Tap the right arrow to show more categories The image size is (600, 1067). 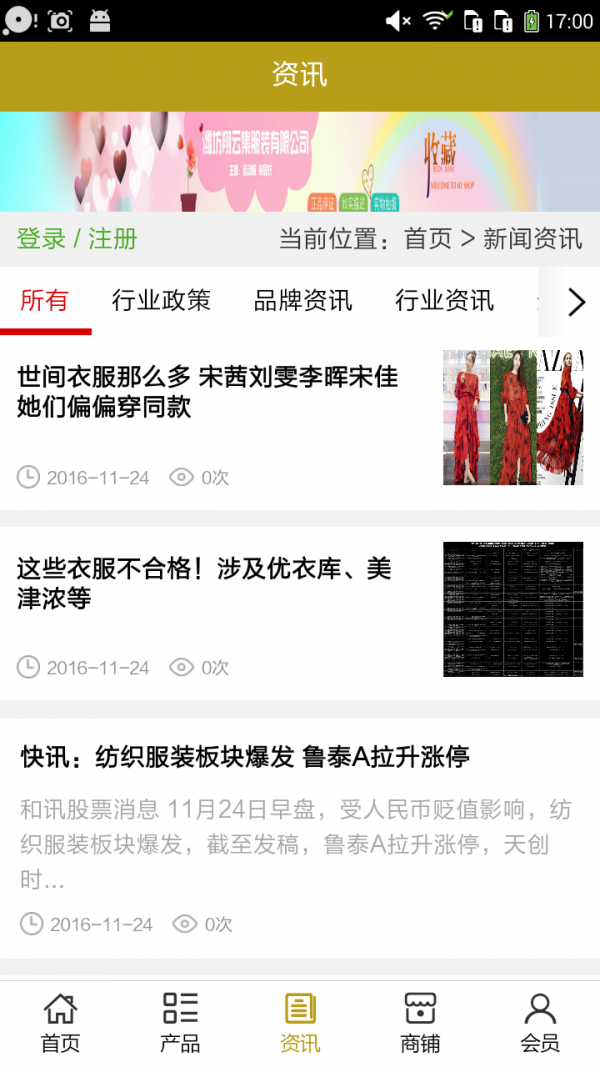[575, 302]
